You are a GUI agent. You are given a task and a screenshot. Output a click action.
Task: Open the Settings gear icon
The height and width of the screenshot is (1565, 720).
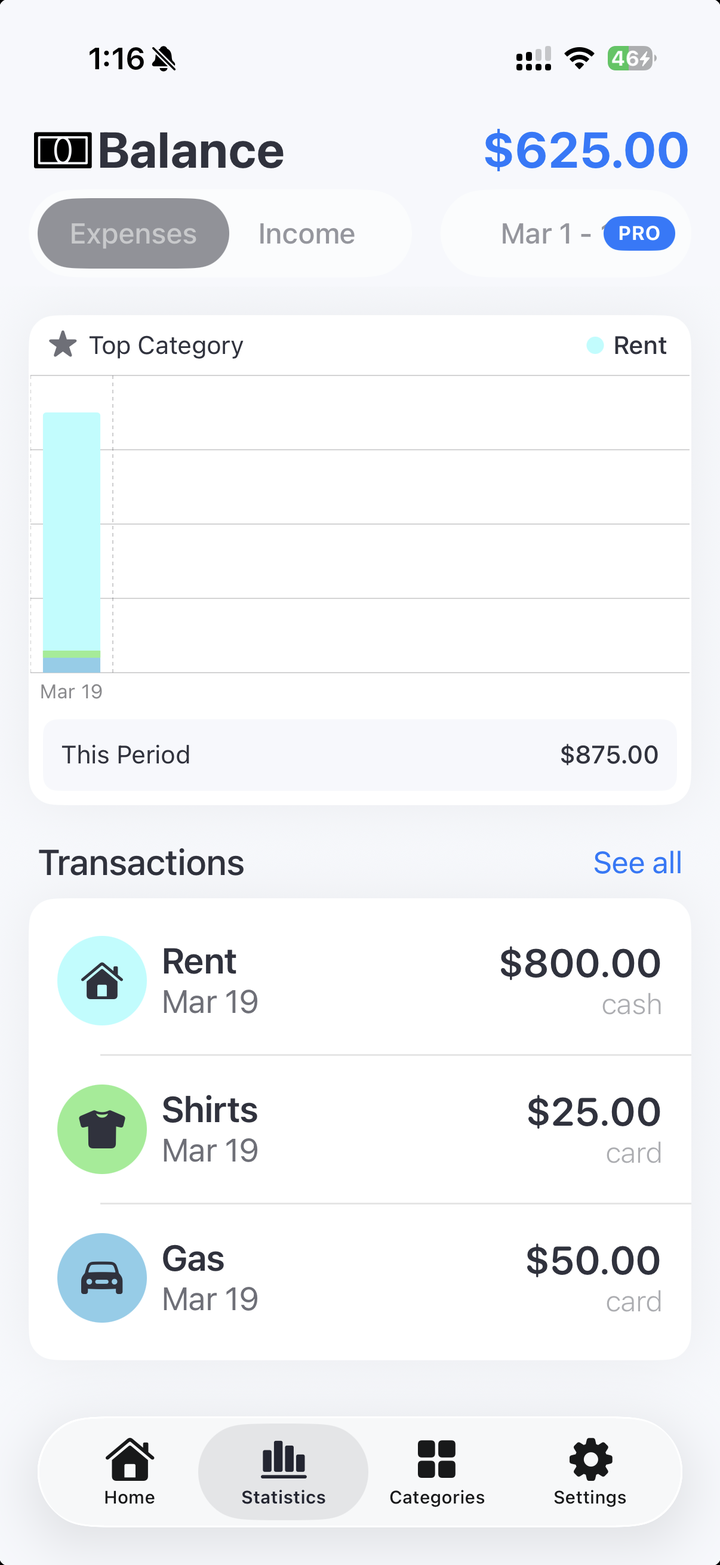point(590,1460)
